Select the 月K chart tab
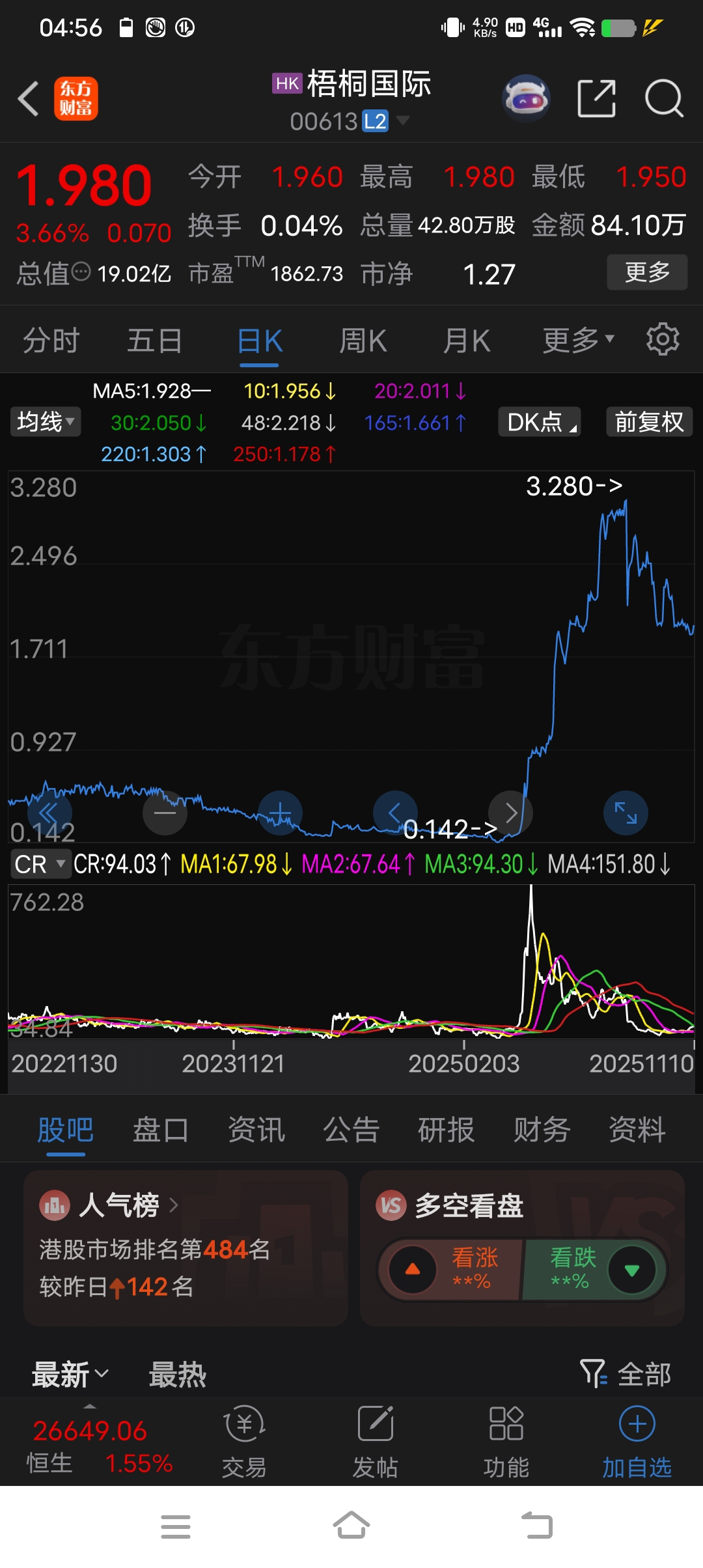703x1568 pixels. coord(466,341)
